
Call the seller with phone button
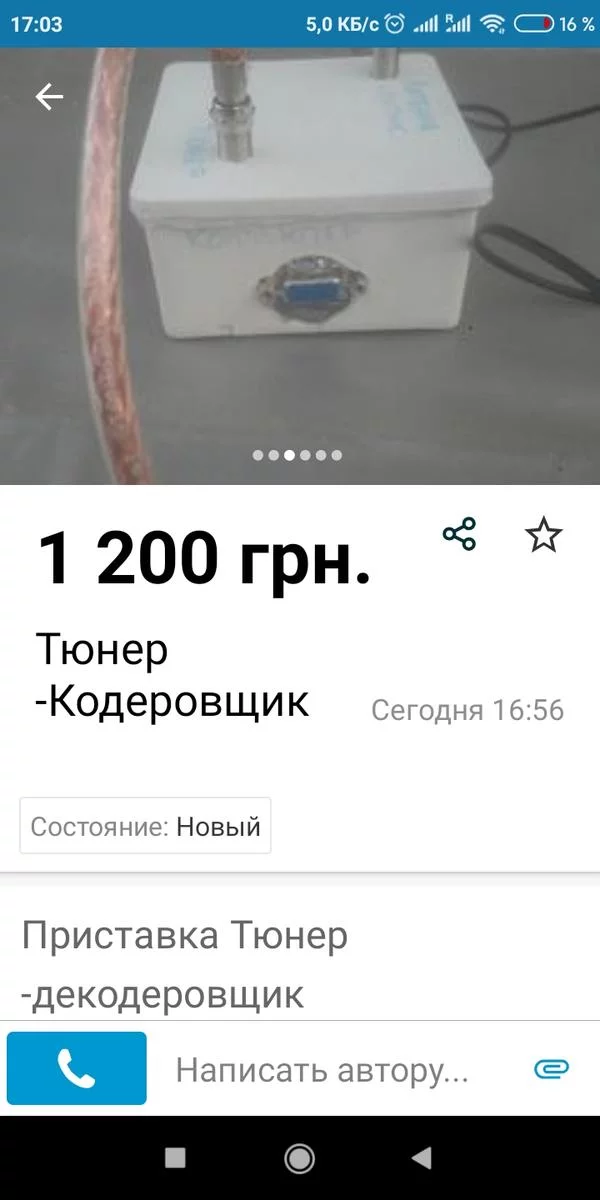point(77,1069)
